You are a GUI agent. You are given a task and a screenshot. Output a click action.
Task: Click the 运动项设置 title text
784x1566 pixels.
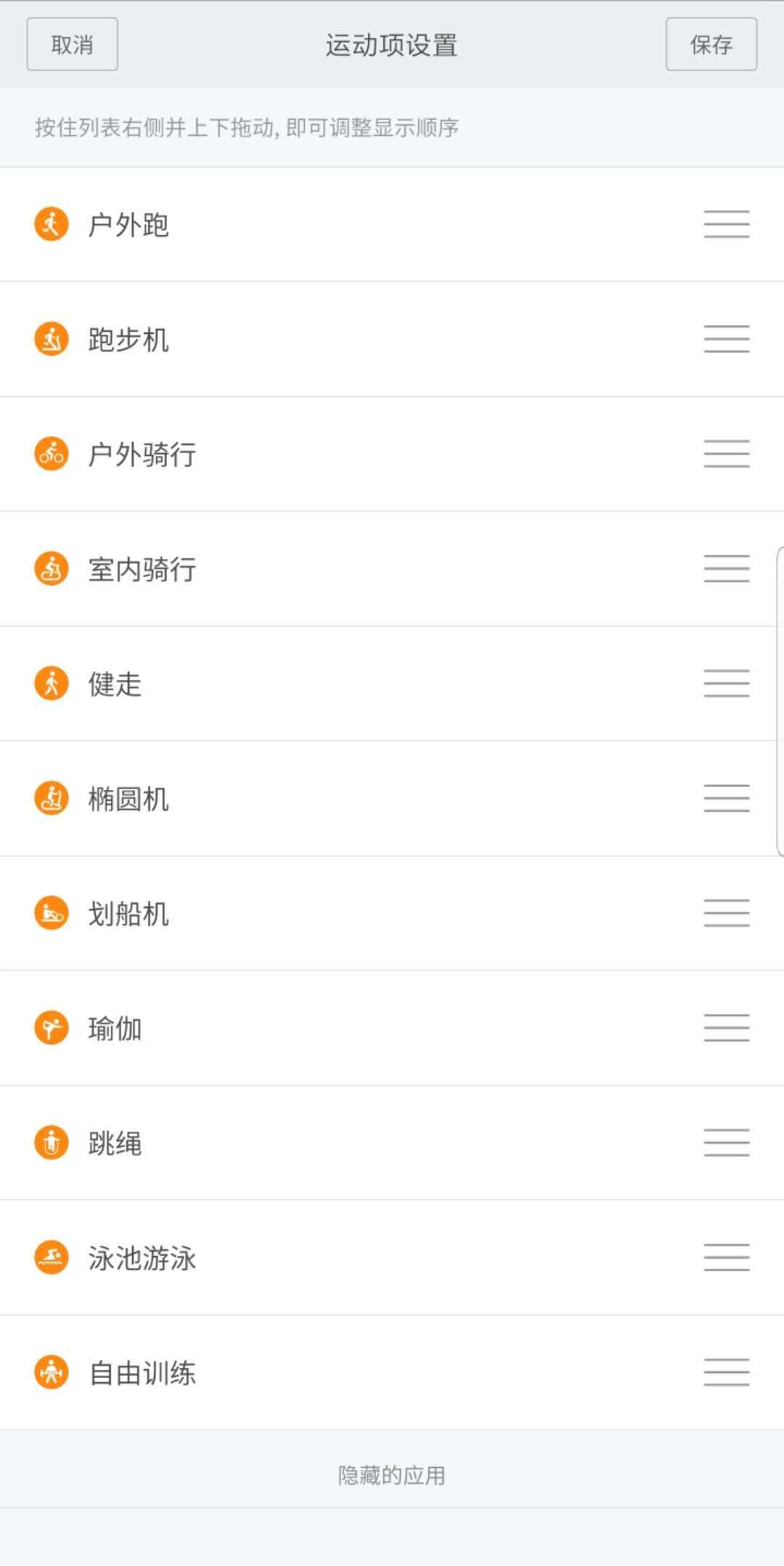pos(392,45)
